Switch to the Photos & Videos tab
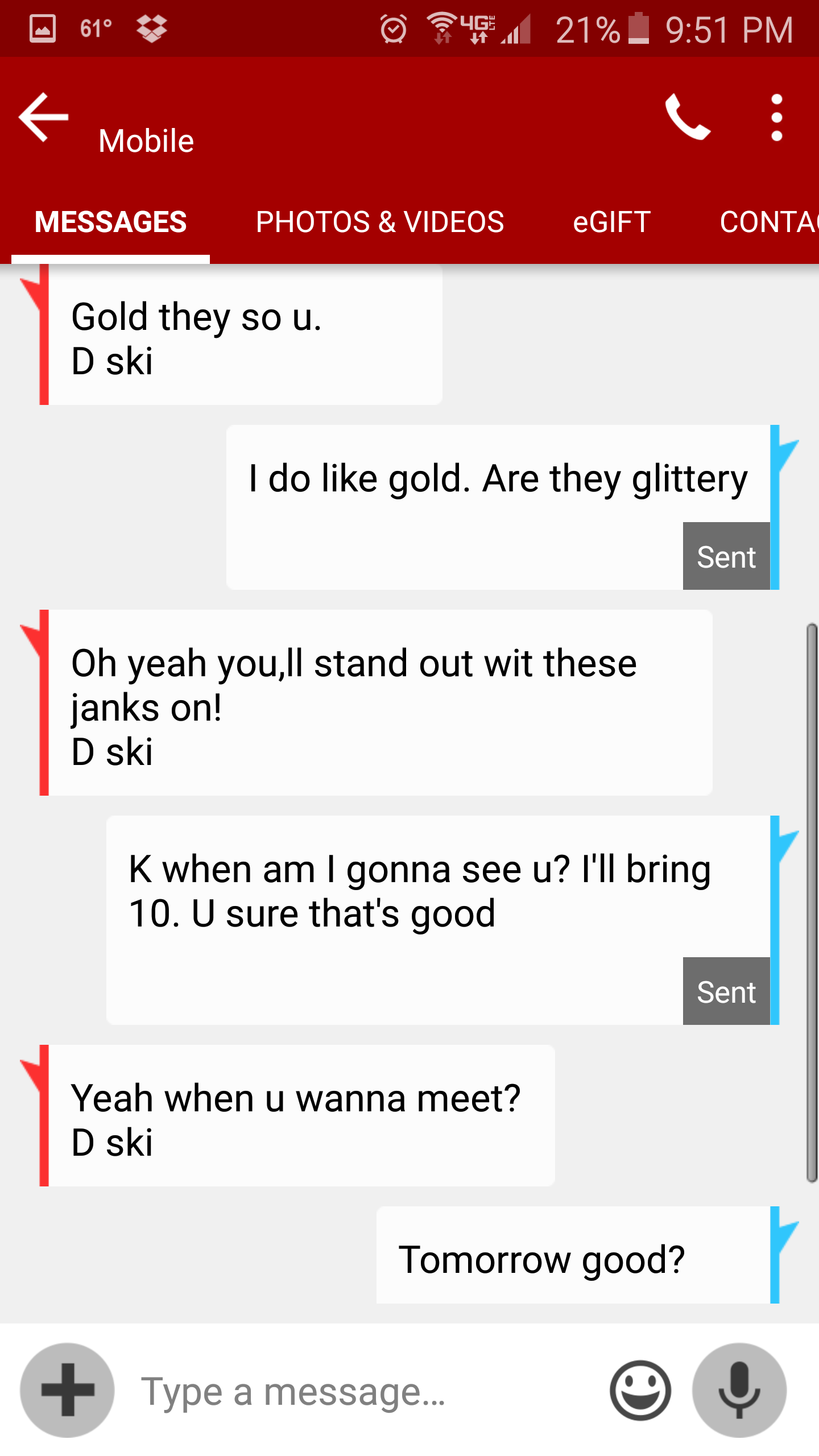This screenshot has height=1456, width=819. [379, 222]
